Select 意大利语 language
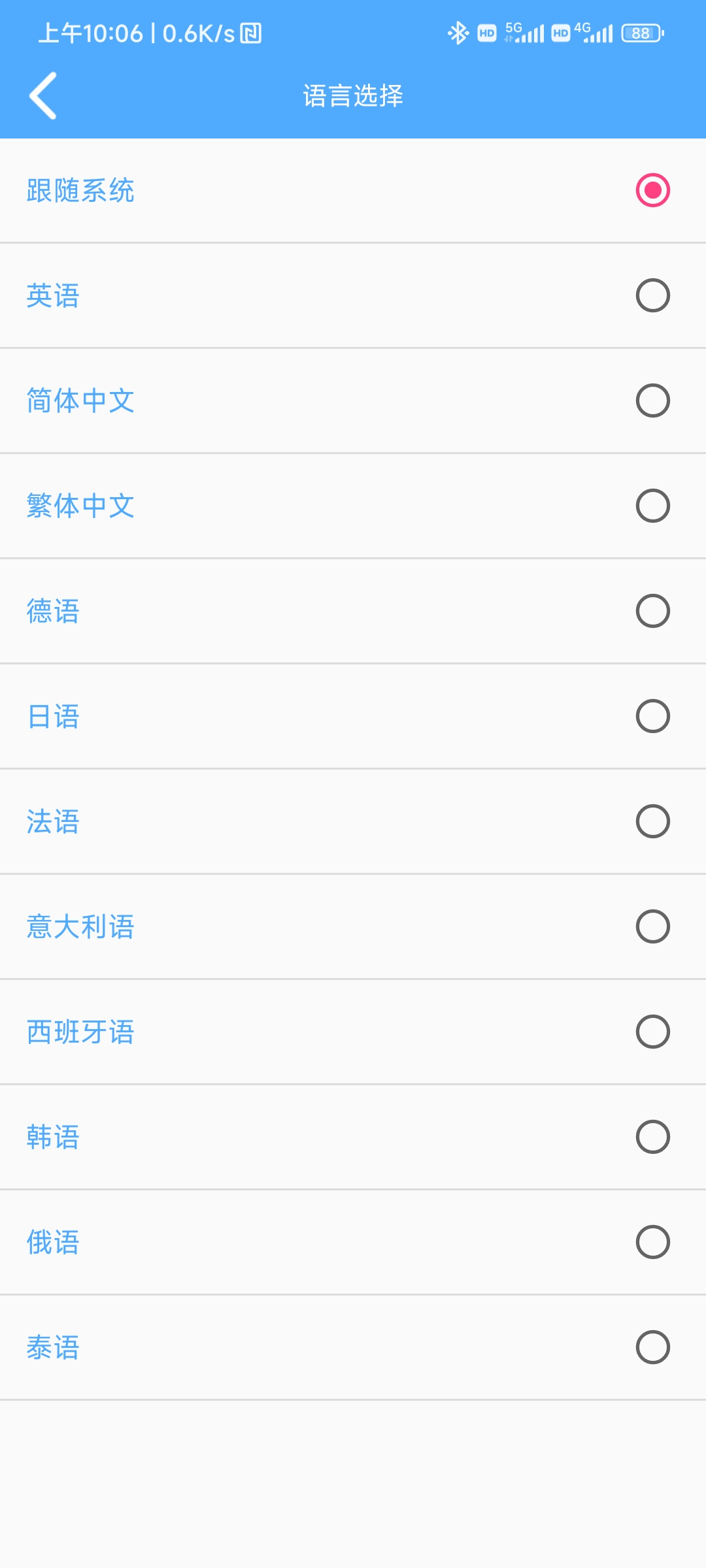 [353, 926]
